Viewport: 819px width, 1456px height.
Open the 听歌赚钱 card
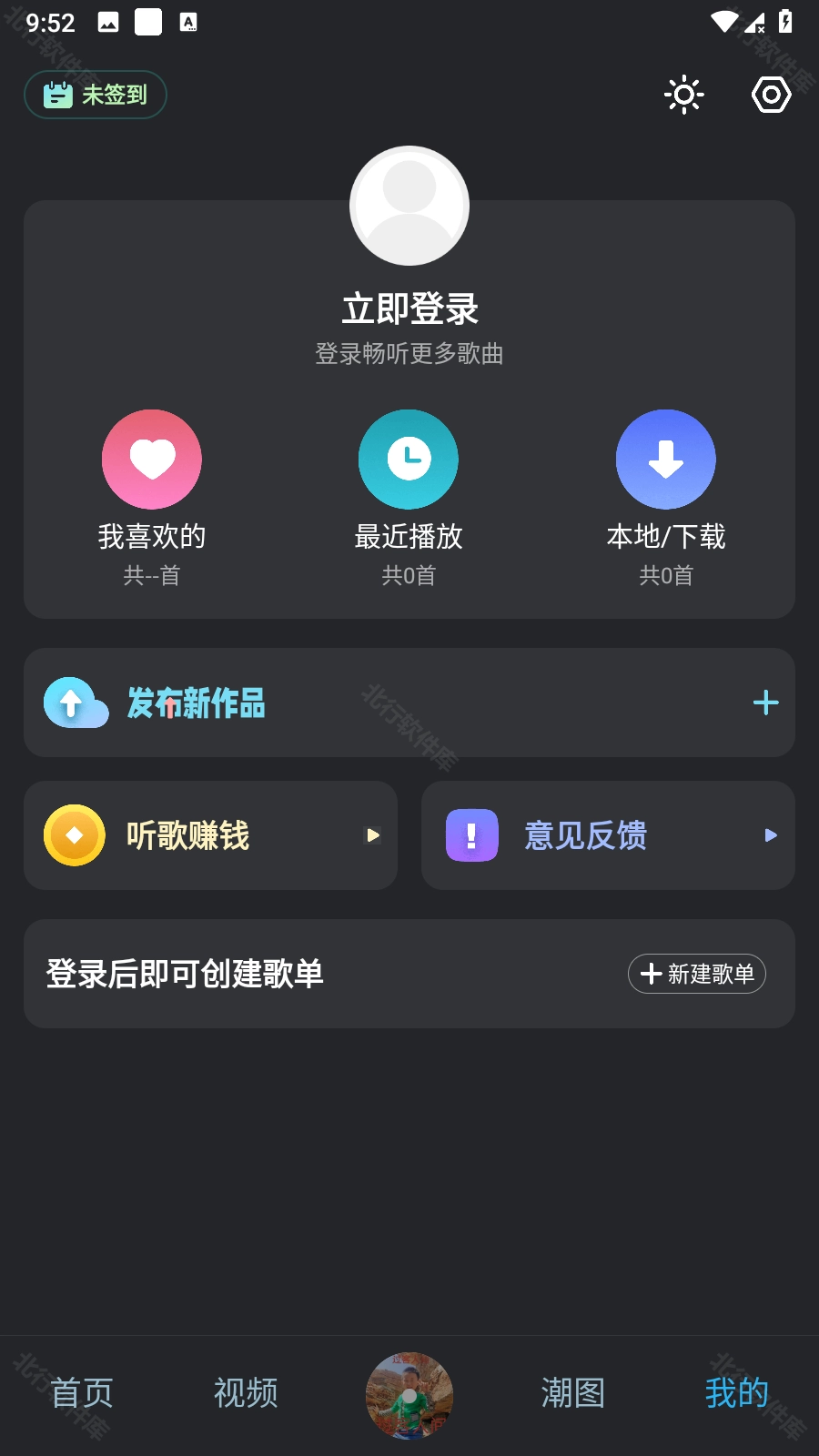210,835
